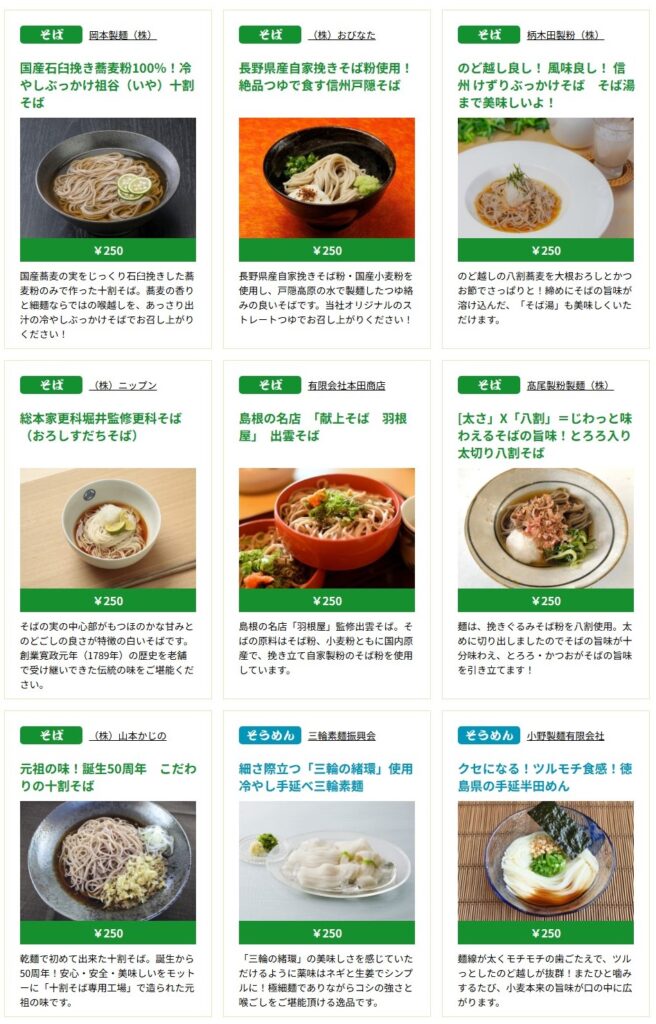Screen dimensions: 656x1024
Task: Open the 徳島県の手延半田めん product card
Action: (545, 860)
